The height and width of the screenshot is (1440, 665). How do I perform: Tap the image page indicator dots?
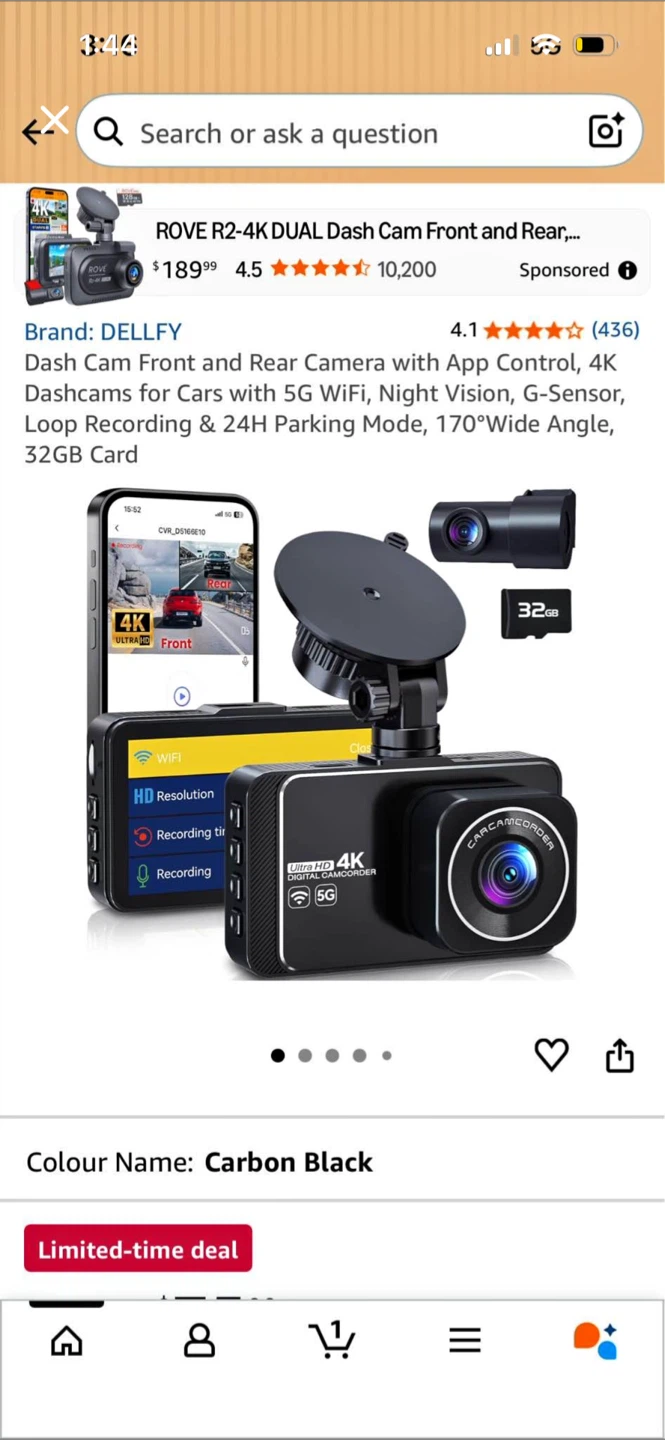332,1055
